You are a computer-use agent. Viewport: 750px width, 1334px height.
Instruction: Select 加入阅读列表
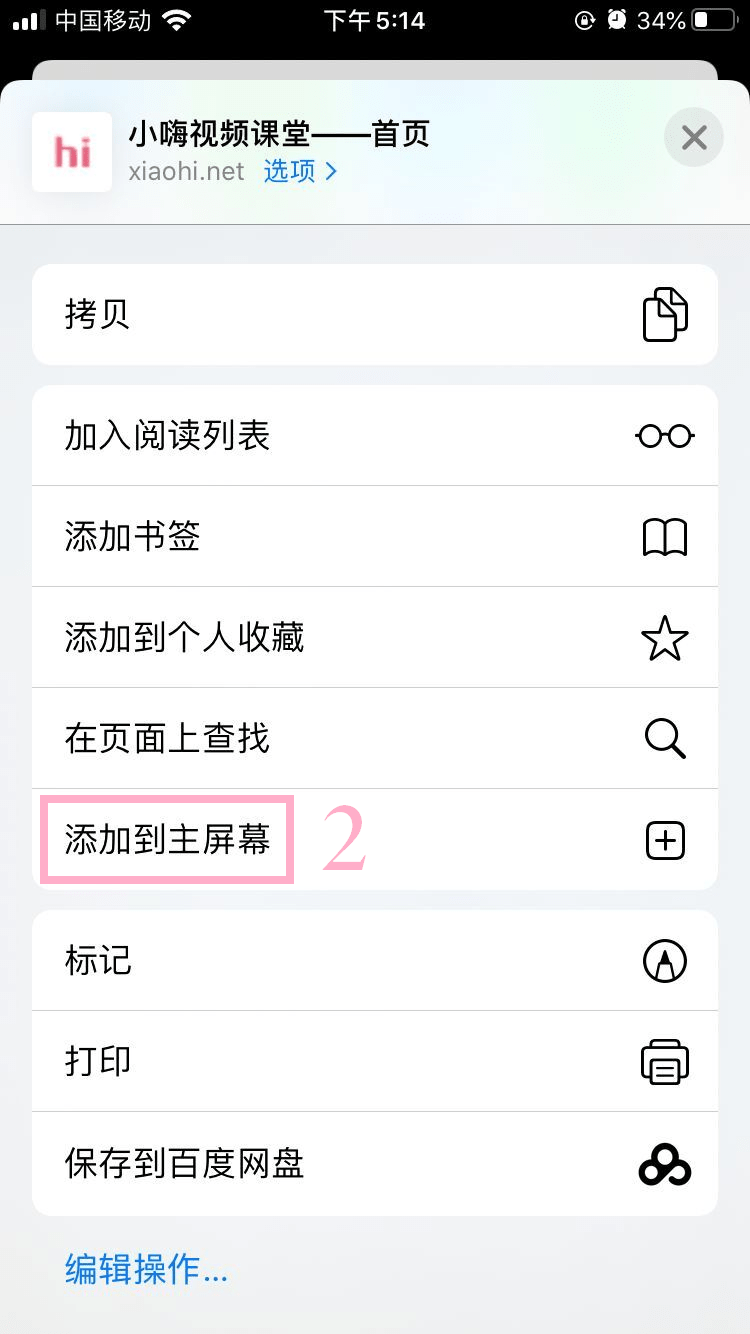coord(375,436)
